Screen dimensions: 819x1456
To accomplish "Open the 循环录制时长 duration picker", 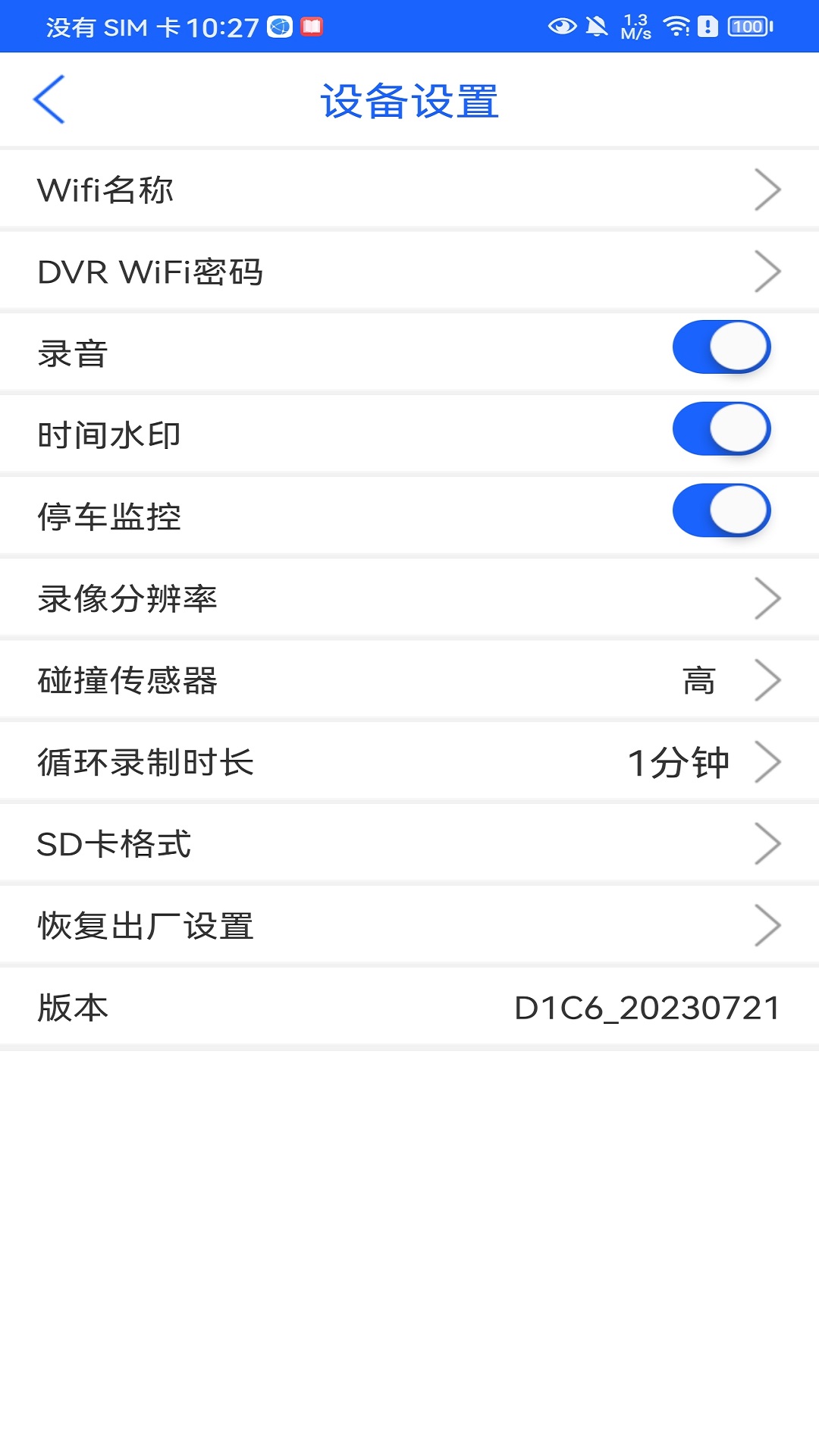I will [x=409, y=761].
